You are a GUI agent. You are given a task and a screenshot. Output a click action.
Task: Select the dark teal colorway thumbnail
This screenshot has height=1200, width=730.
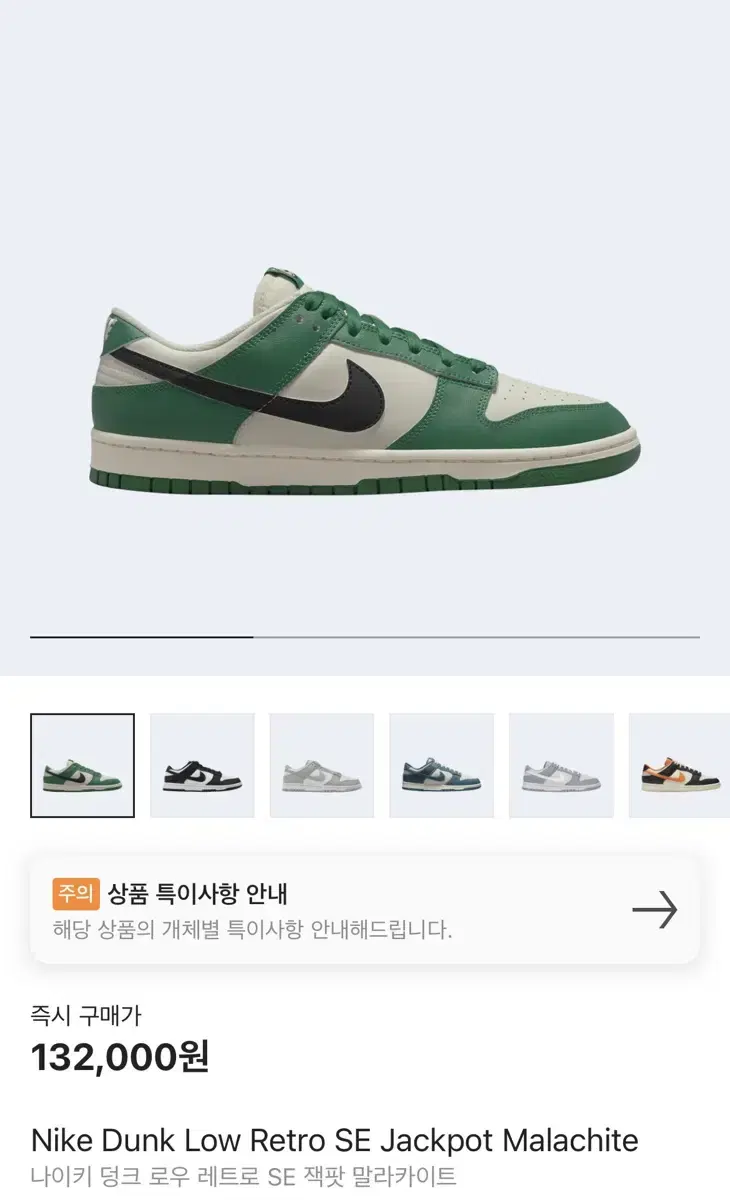coord(441,766)
